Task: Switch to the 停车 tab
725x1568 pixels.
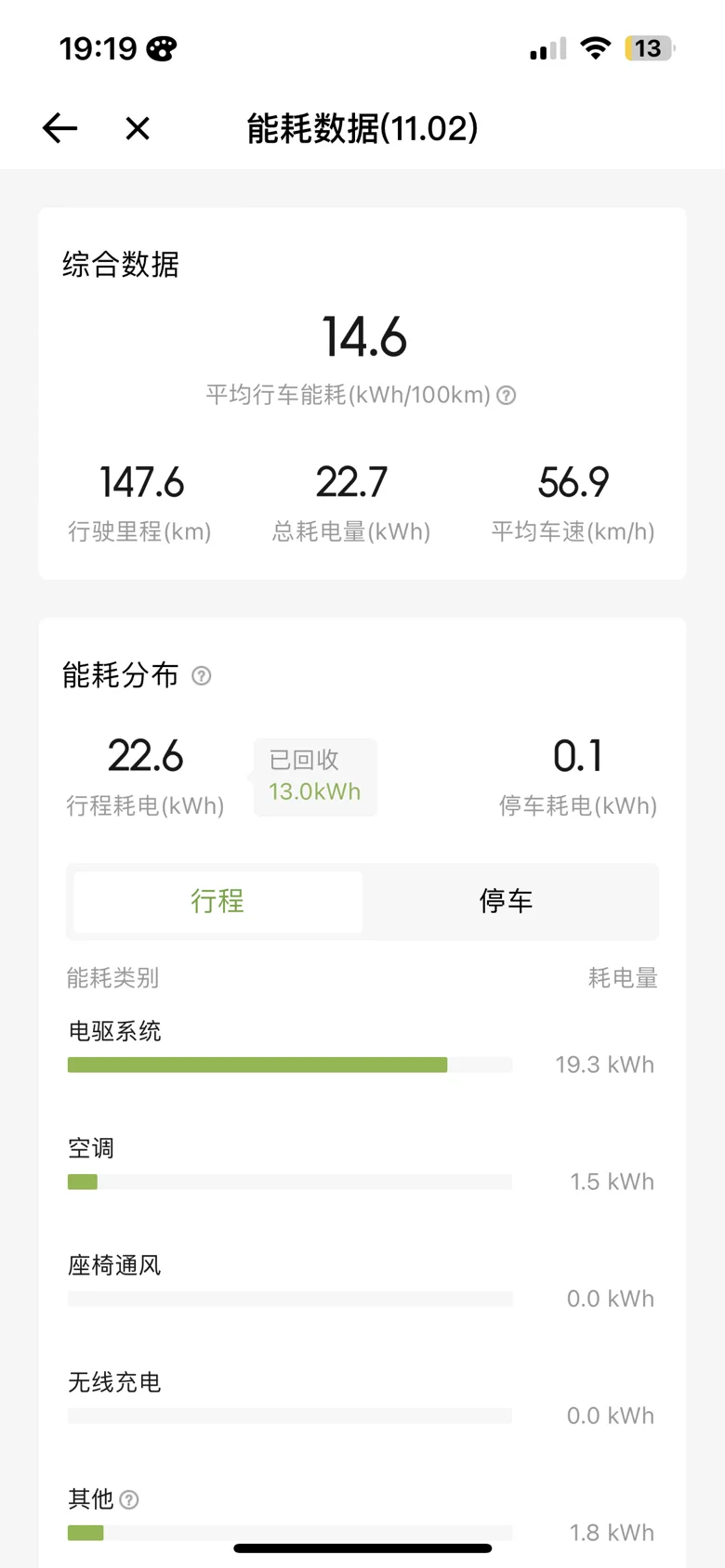Action: pos(506,901)
